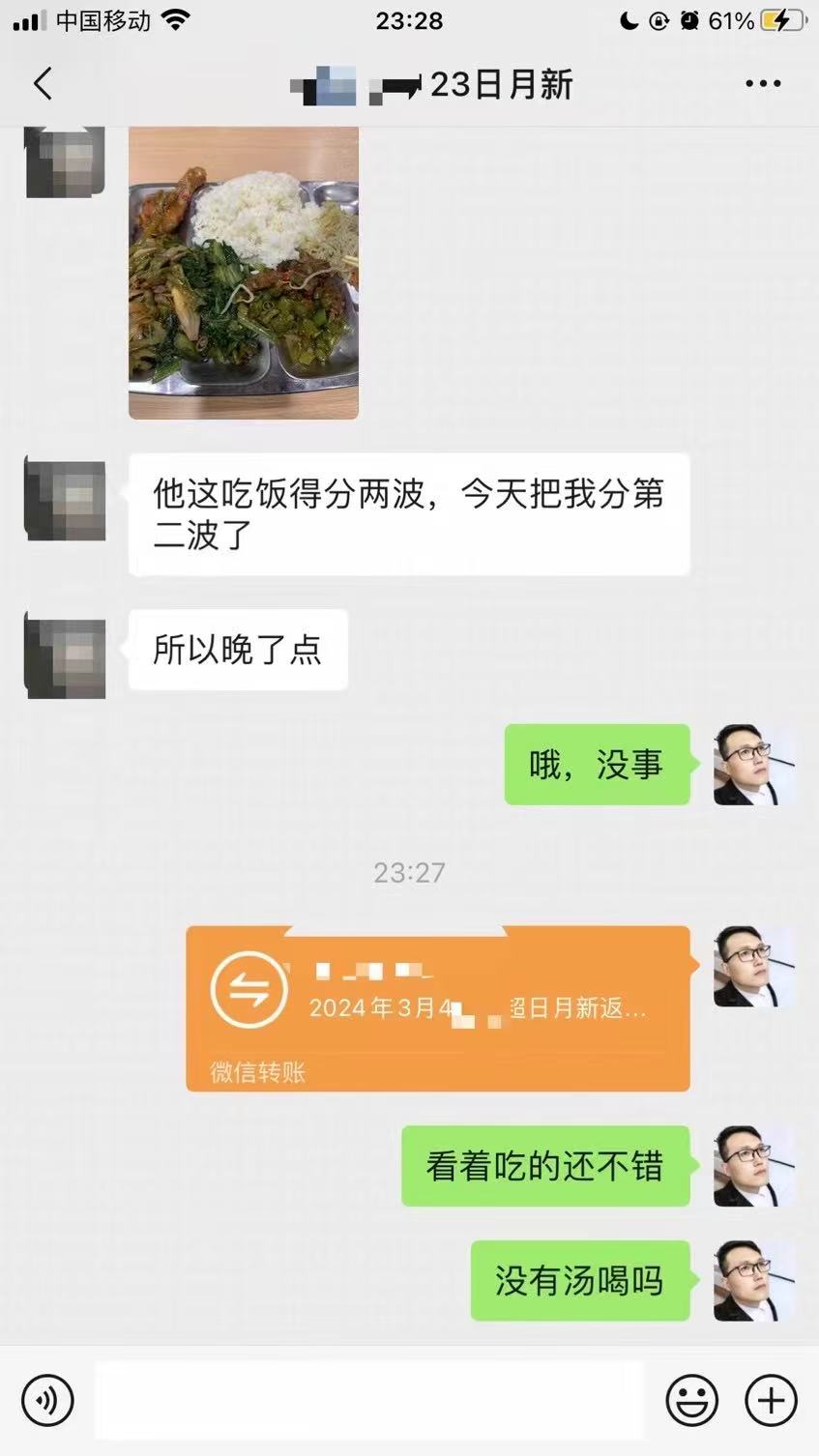Tap the message text field

[x=368, y=1399]
